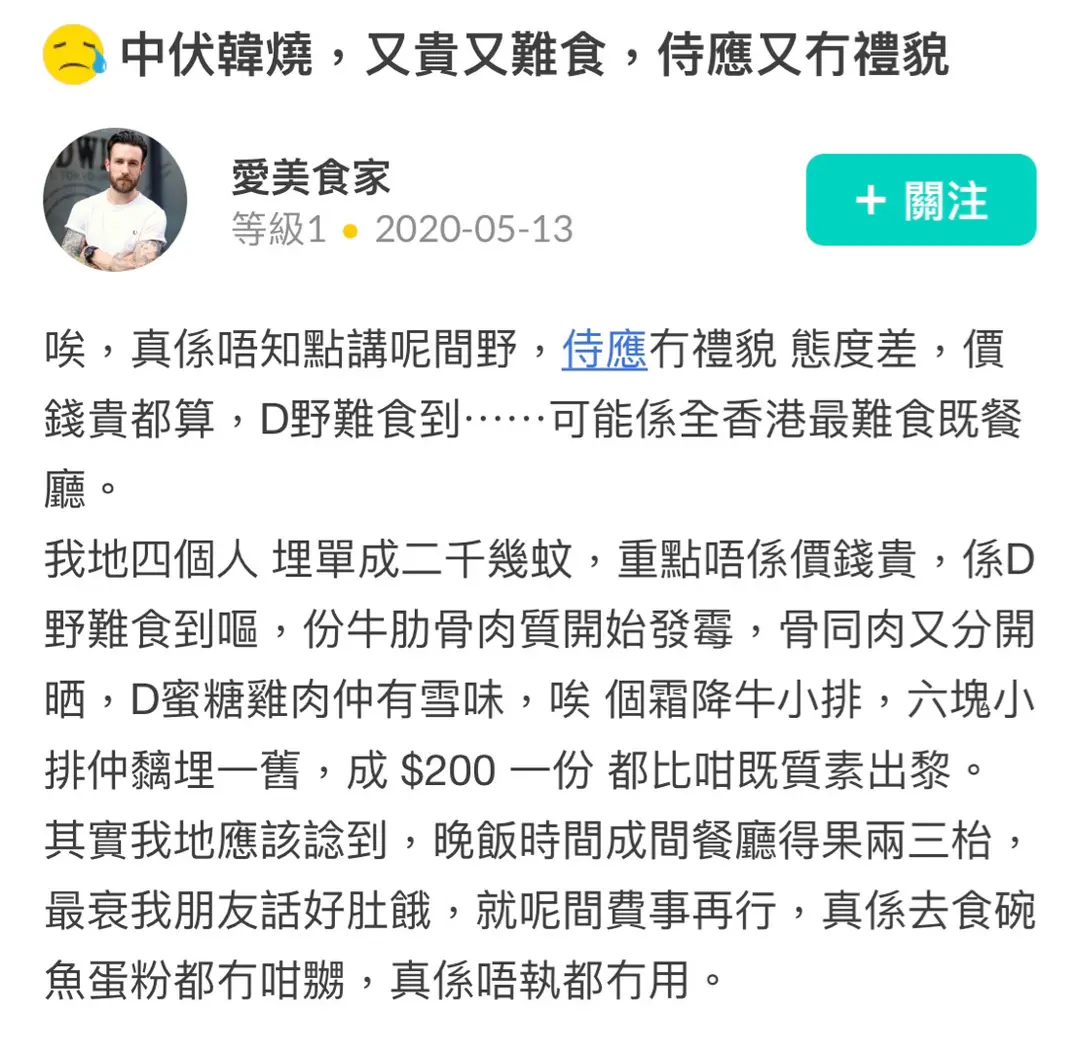The image size is (1080, 1052).
Task: Open the underlined 侍應 link
Action: (x=604, y=351)
